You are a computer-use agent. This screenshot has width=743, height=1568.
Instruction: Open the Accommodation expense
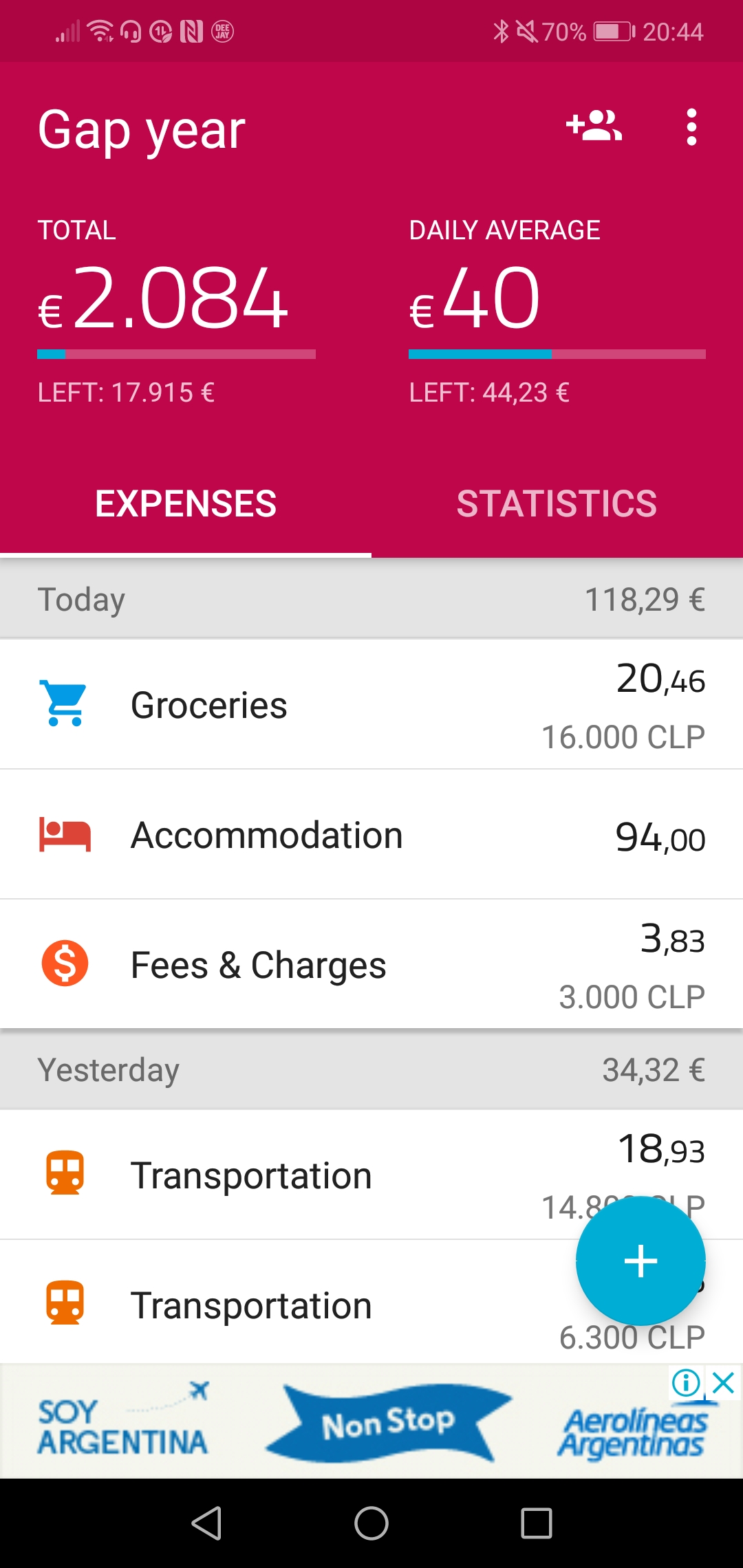[x=371, y=834]
